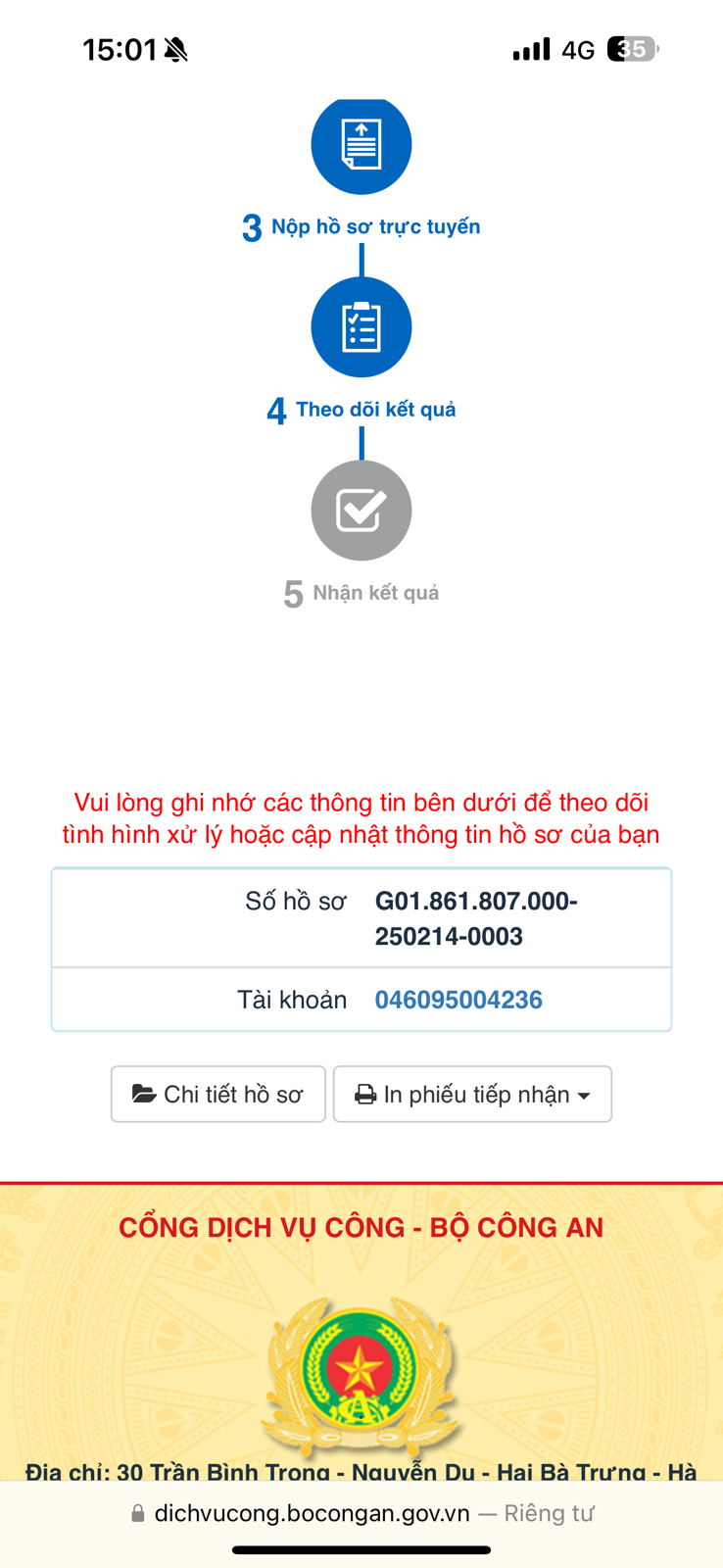Open Chi tiết hồ sơ details
This screenshot has height=1568, width=723.
tap(217, 1094)
